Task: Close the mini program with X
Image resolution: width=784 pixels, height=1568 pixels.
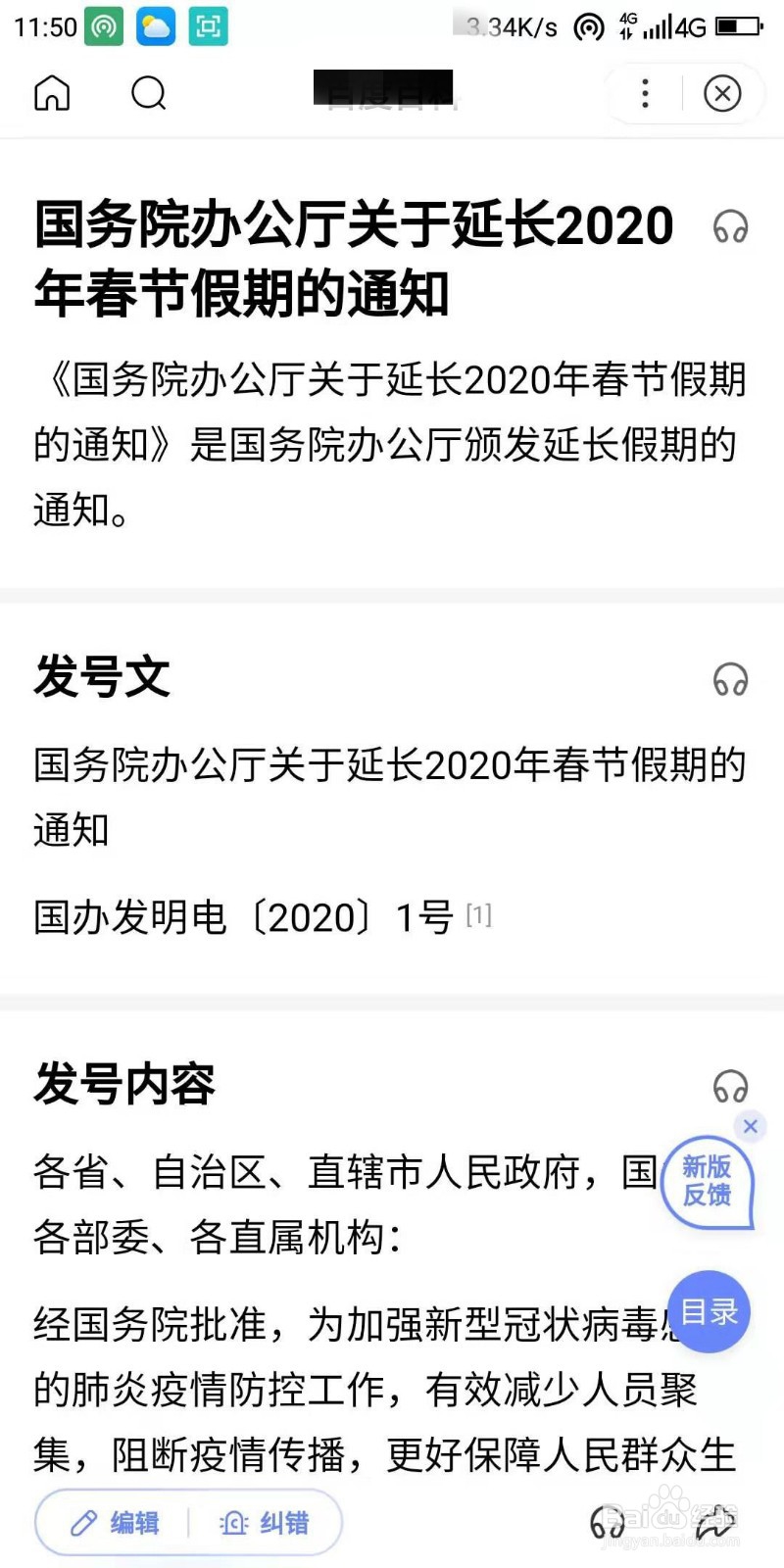Action: (x=722, y=94)
